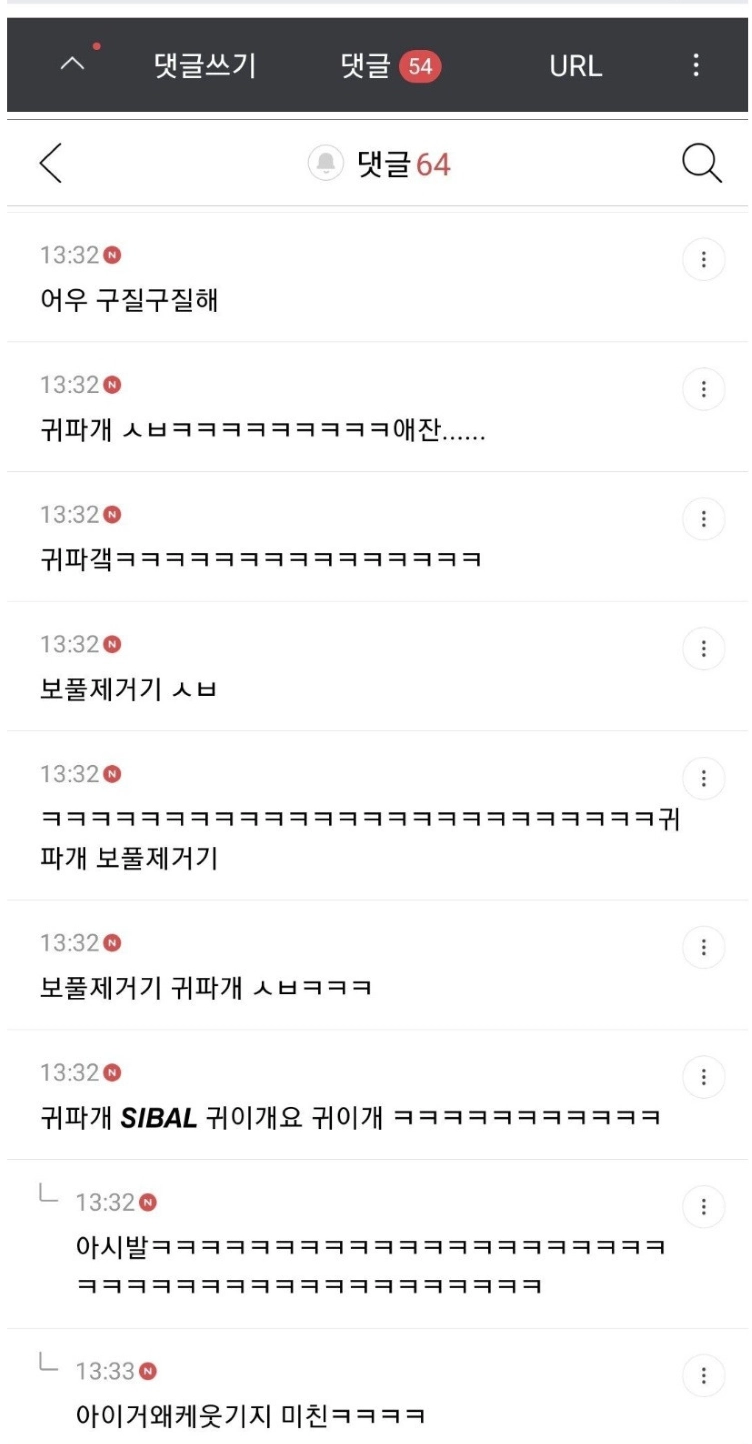Tap 댓글쓰기 to write a comment

(205, 66)
